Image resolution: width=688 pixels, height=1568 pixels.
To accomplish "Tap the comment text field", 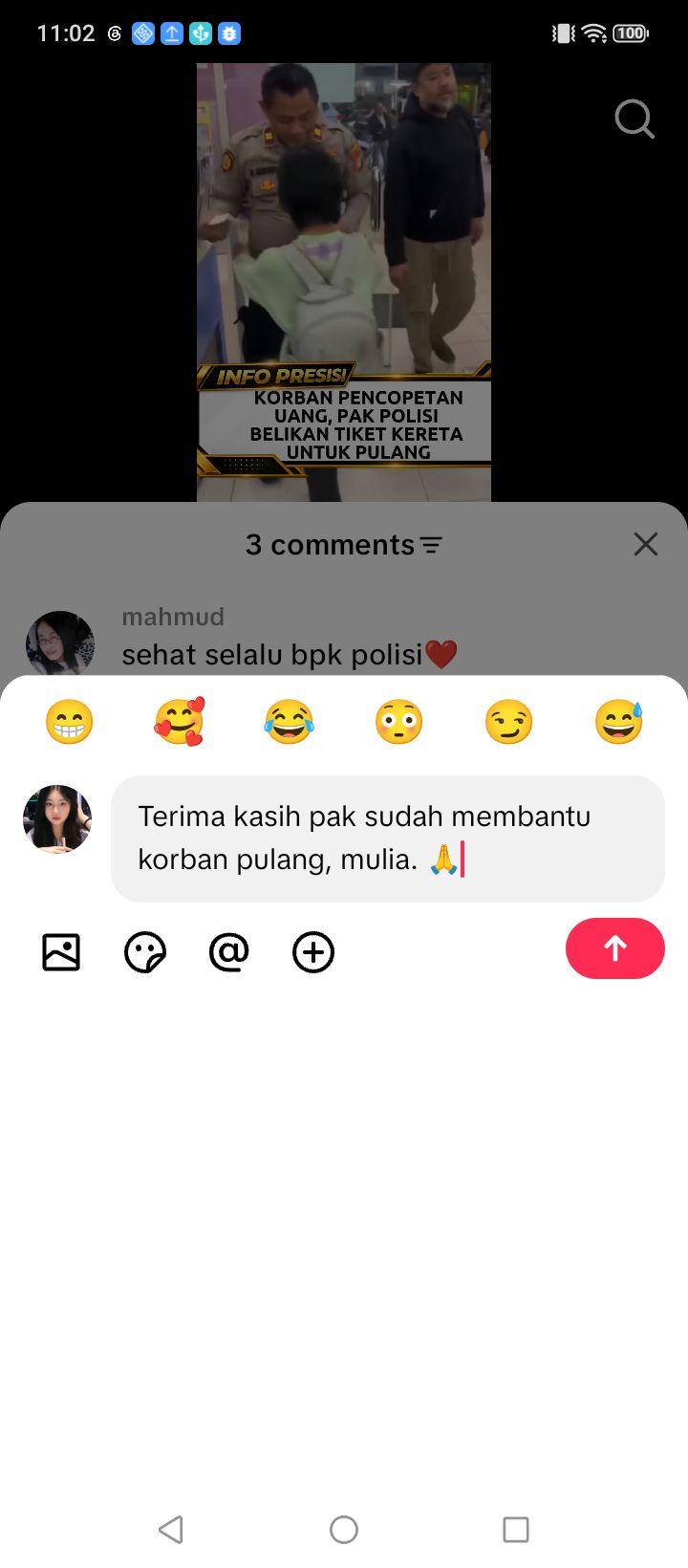I will click(x=388, y=838).
